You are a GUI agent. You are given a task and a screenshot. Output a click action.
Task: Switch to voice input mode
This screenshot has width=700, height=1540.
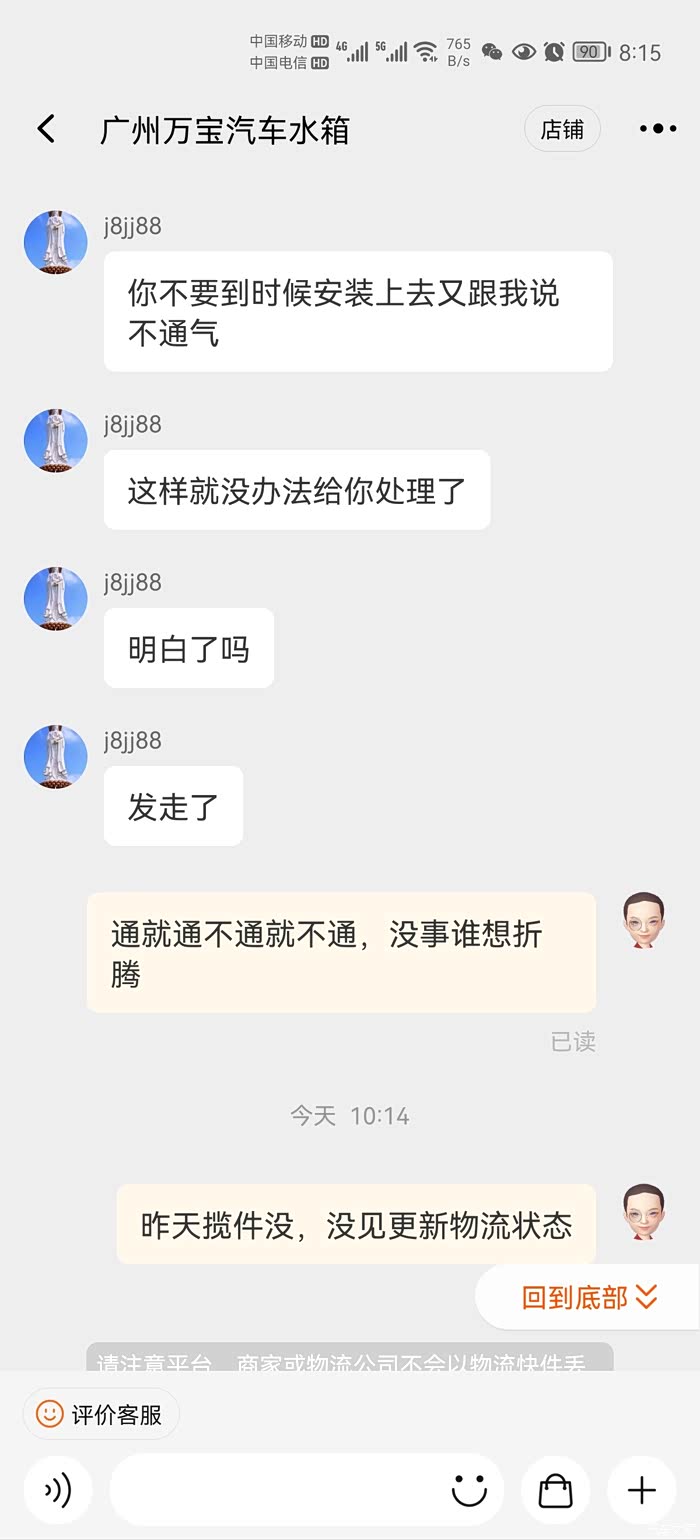click(58, 1491)
